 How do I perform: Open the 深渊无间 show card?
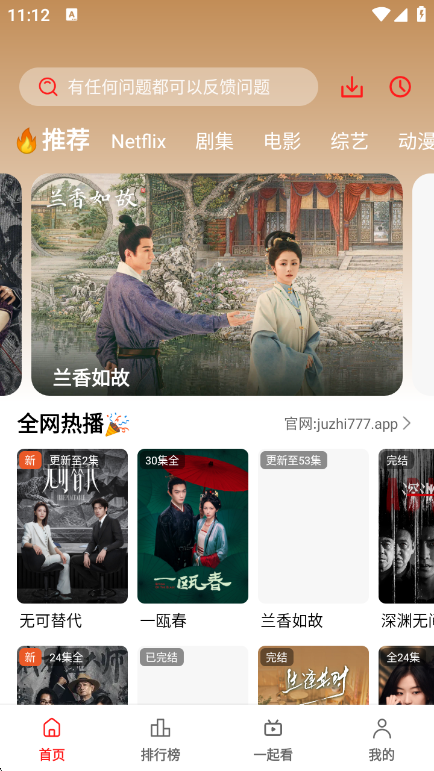click(x=406, y=539)
